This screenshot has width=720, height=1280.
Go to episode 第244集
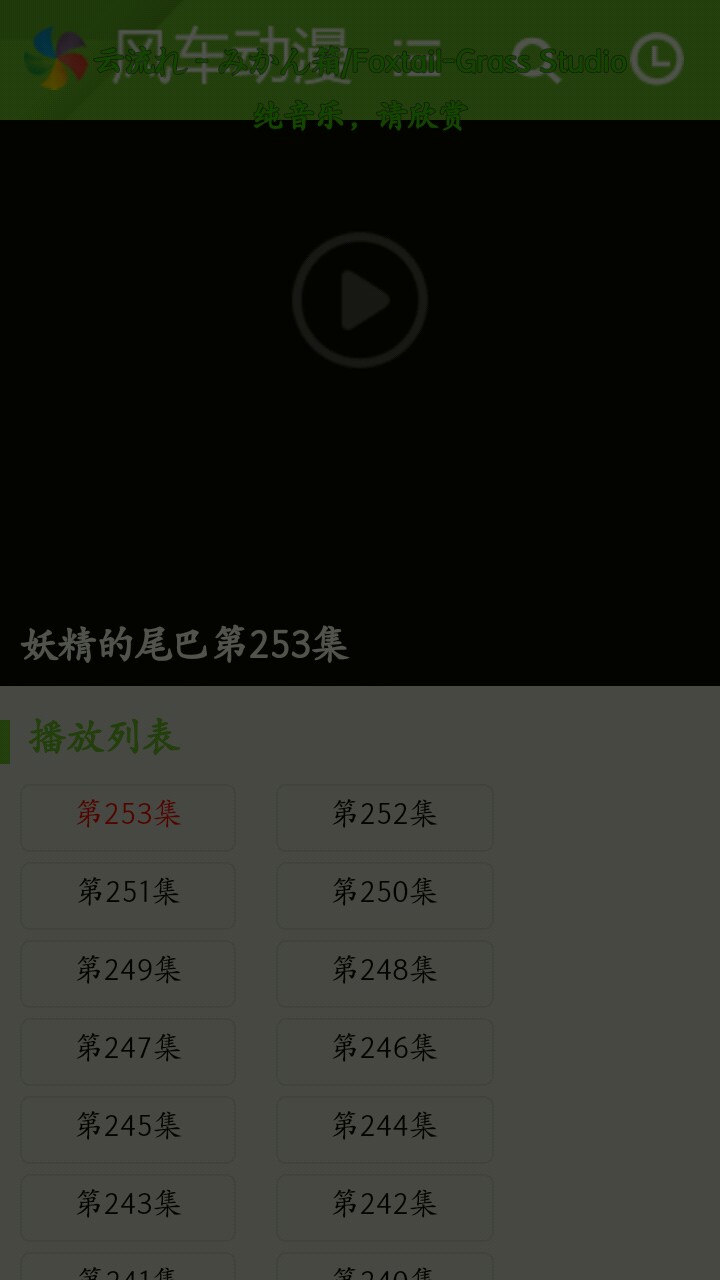(385, 1126)
